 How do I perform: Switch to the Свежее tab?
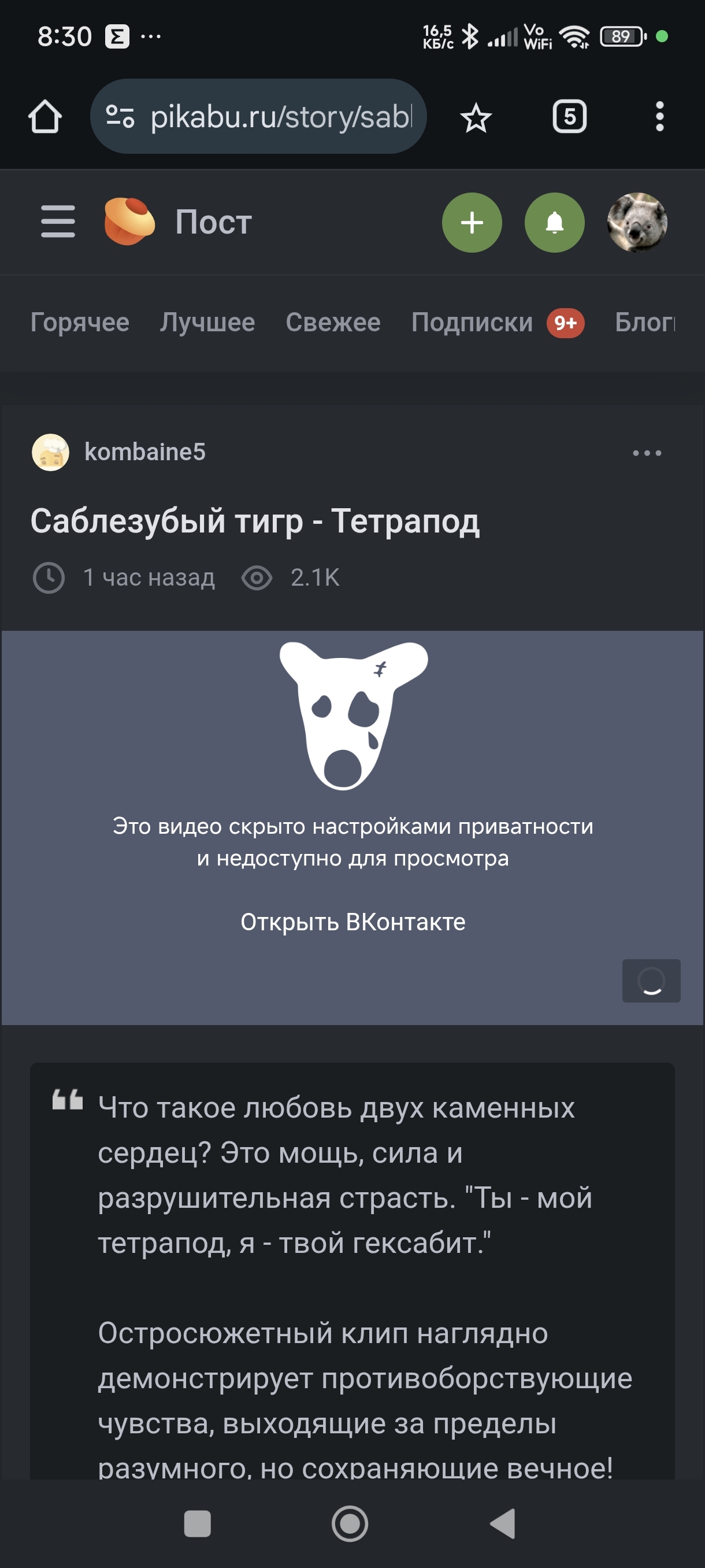tap(333, 322)
